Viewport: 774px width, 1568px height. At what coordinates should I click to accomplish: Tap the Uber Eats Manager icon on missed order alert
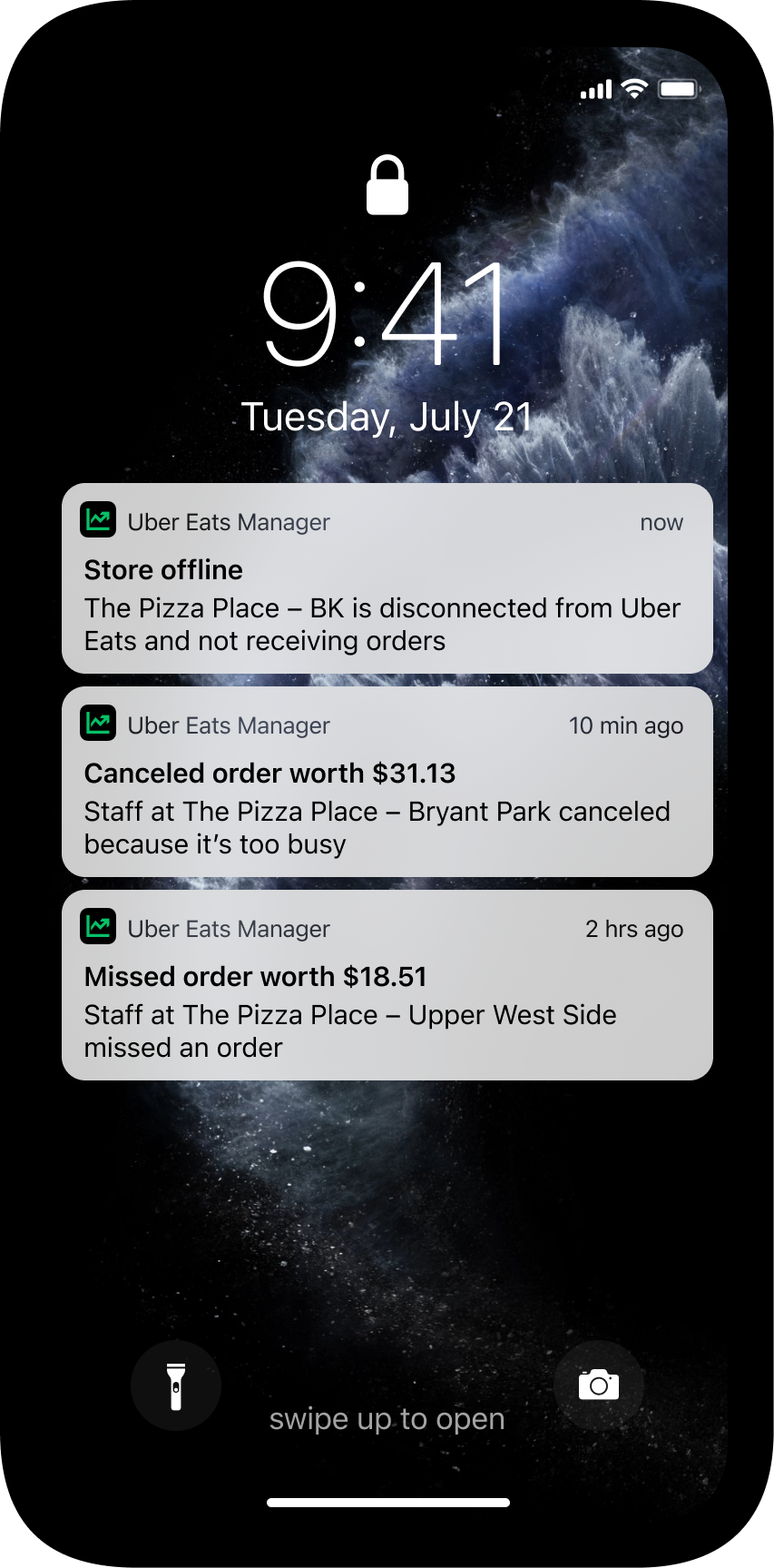pos(98,927)
